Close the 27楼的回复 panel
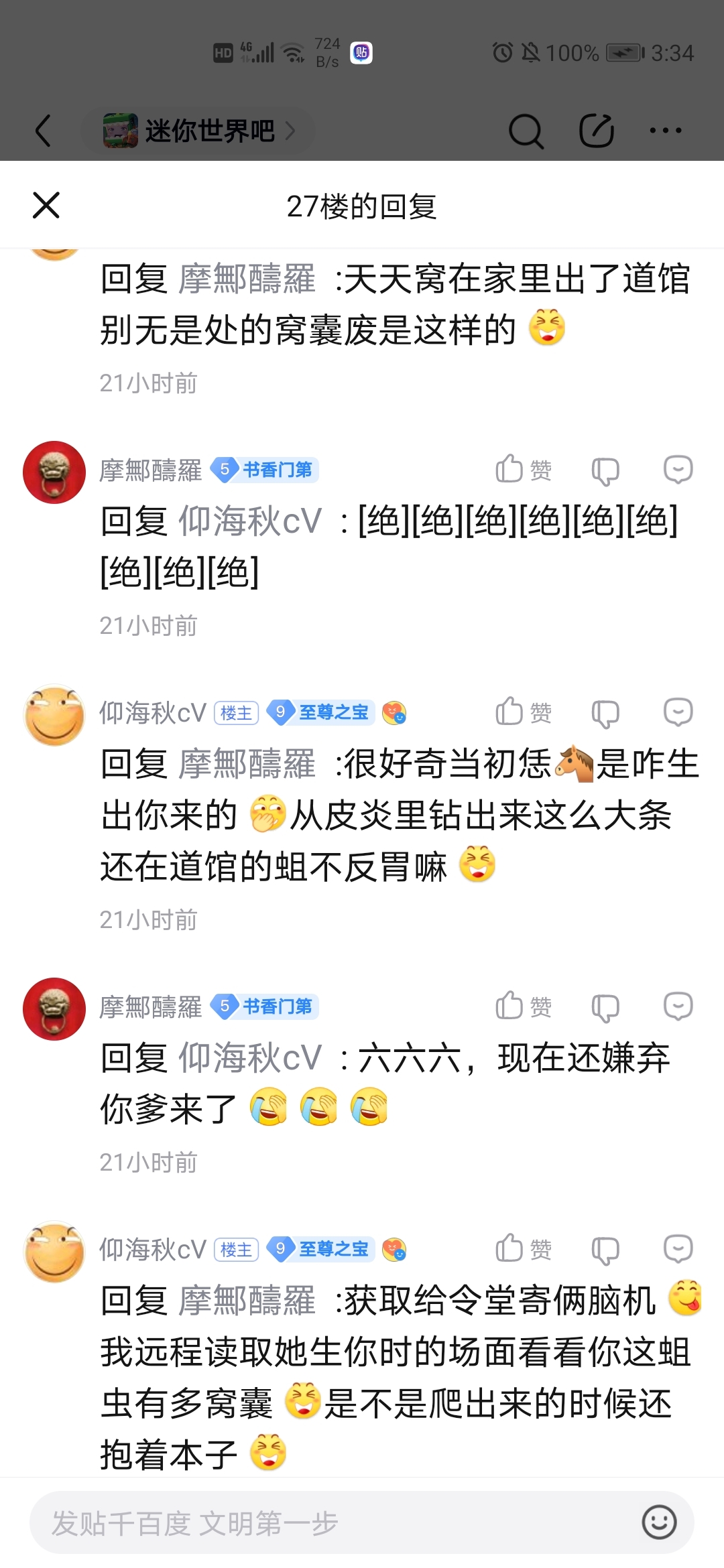Viewport: 724px width, 1568px height. tap(46, 205)
